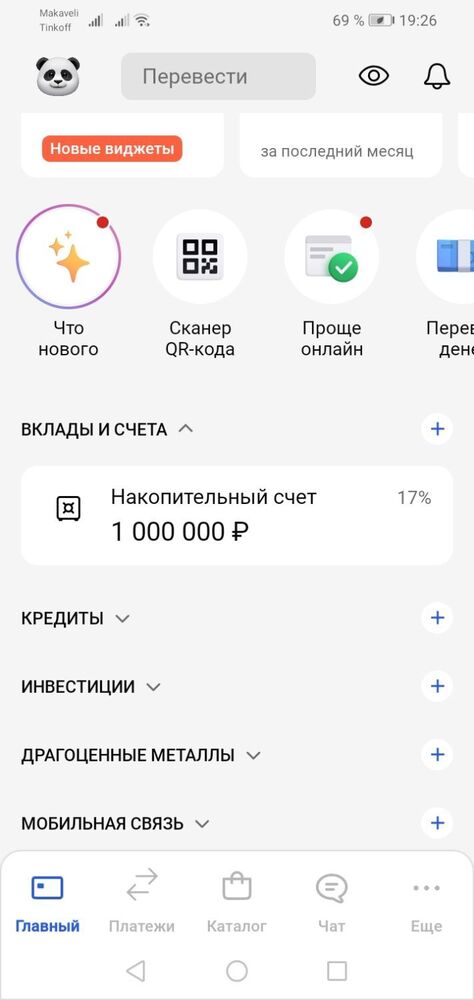Toggle balance visibility with the eye icon
This screenshot has width=474, height=1000.
(374, 76)
